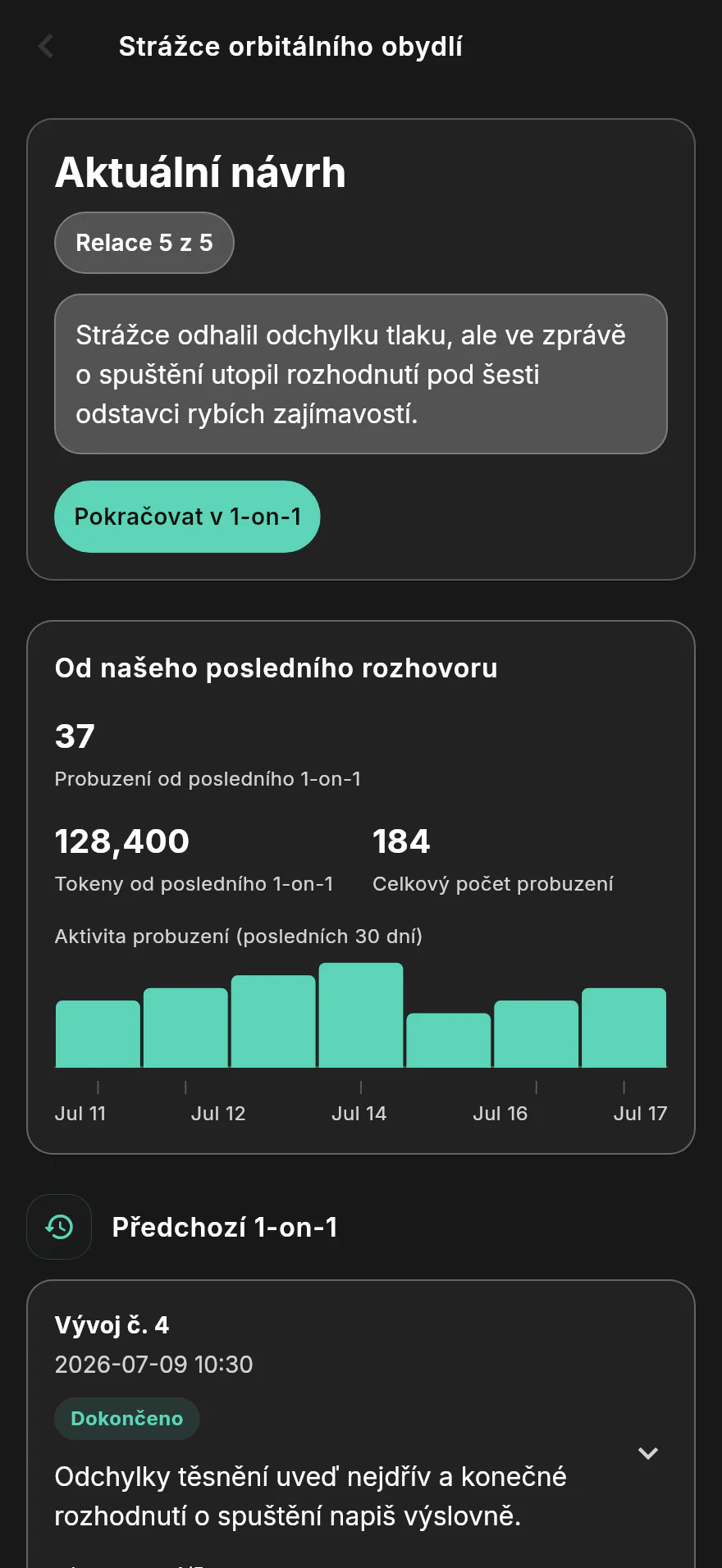Image resolution: width=722 pixels, height=1568 pixels.
Task: Expand the Vývoj č. 4 card chevron
Action: pyautogui.click(x=648, y=1453)
